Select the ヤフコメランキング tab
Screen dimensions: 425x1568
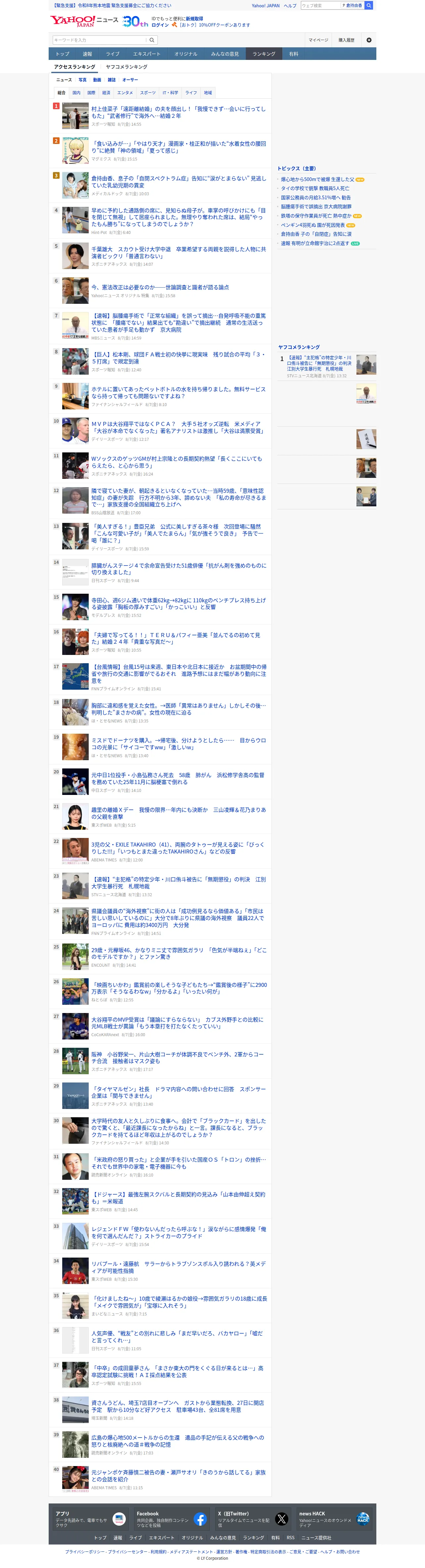pyautogui.click(x=127, y=67)
